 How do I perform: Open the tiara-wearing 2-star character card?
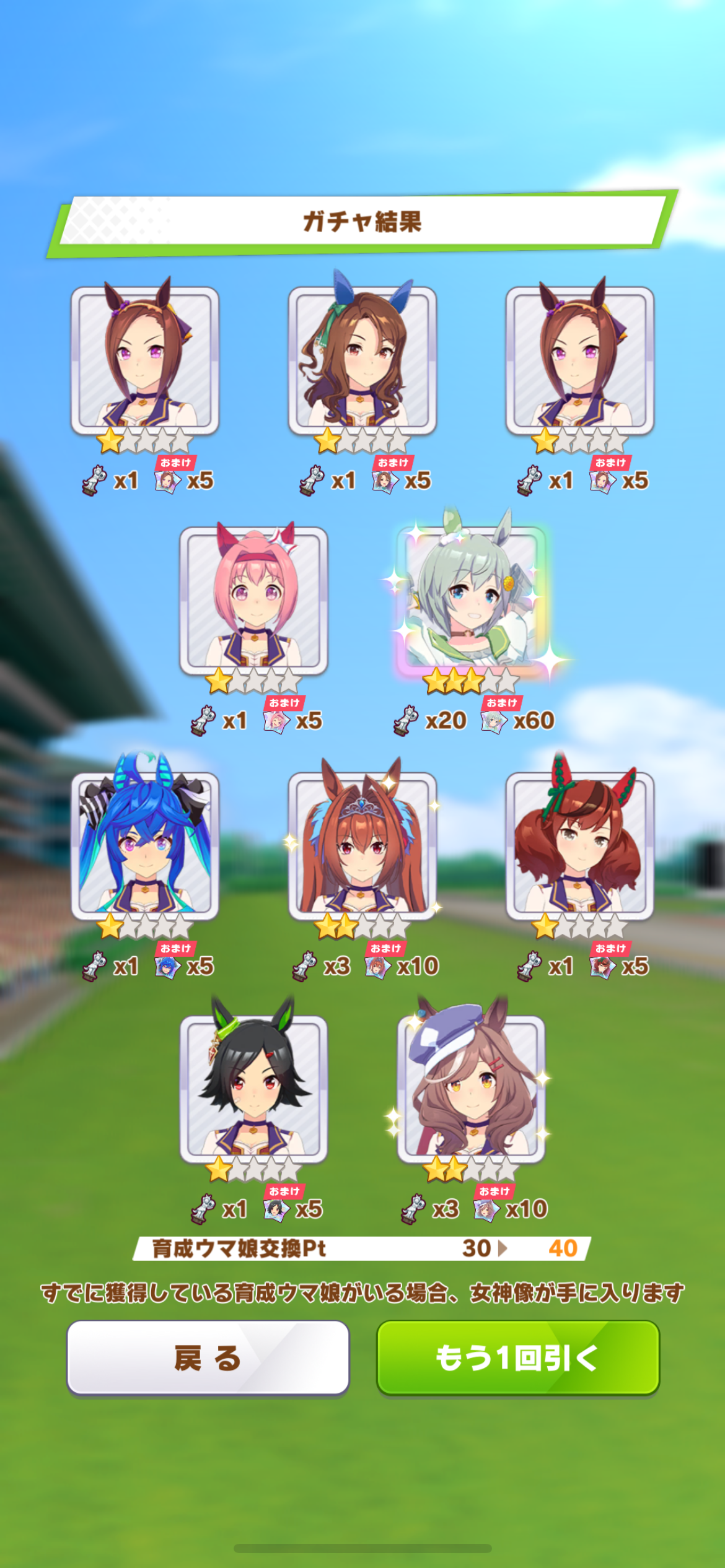(362, 845)
